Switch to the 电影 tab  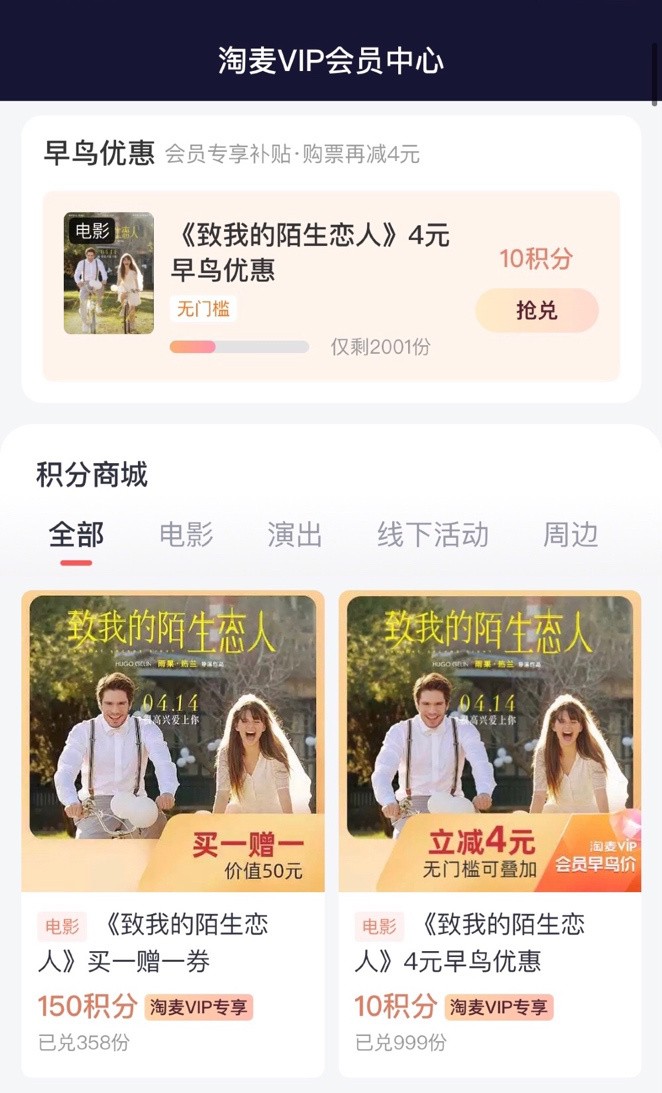[186, 535]
